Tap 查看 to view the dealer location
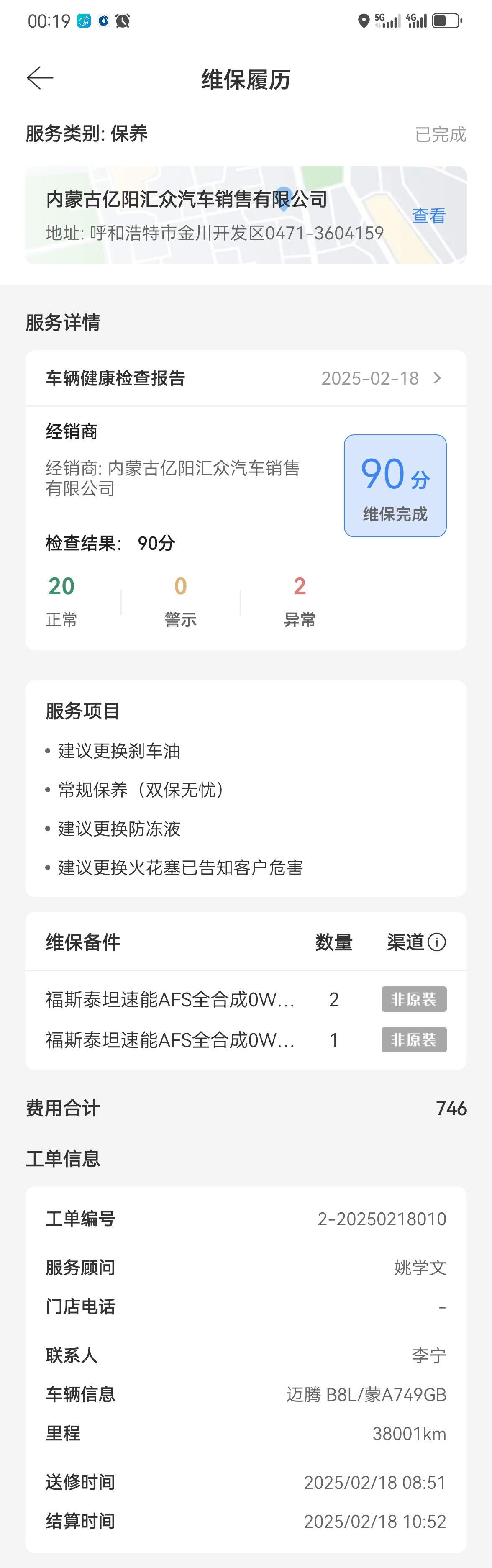This screenshot has height=1568, width=492. coord(429,216)
